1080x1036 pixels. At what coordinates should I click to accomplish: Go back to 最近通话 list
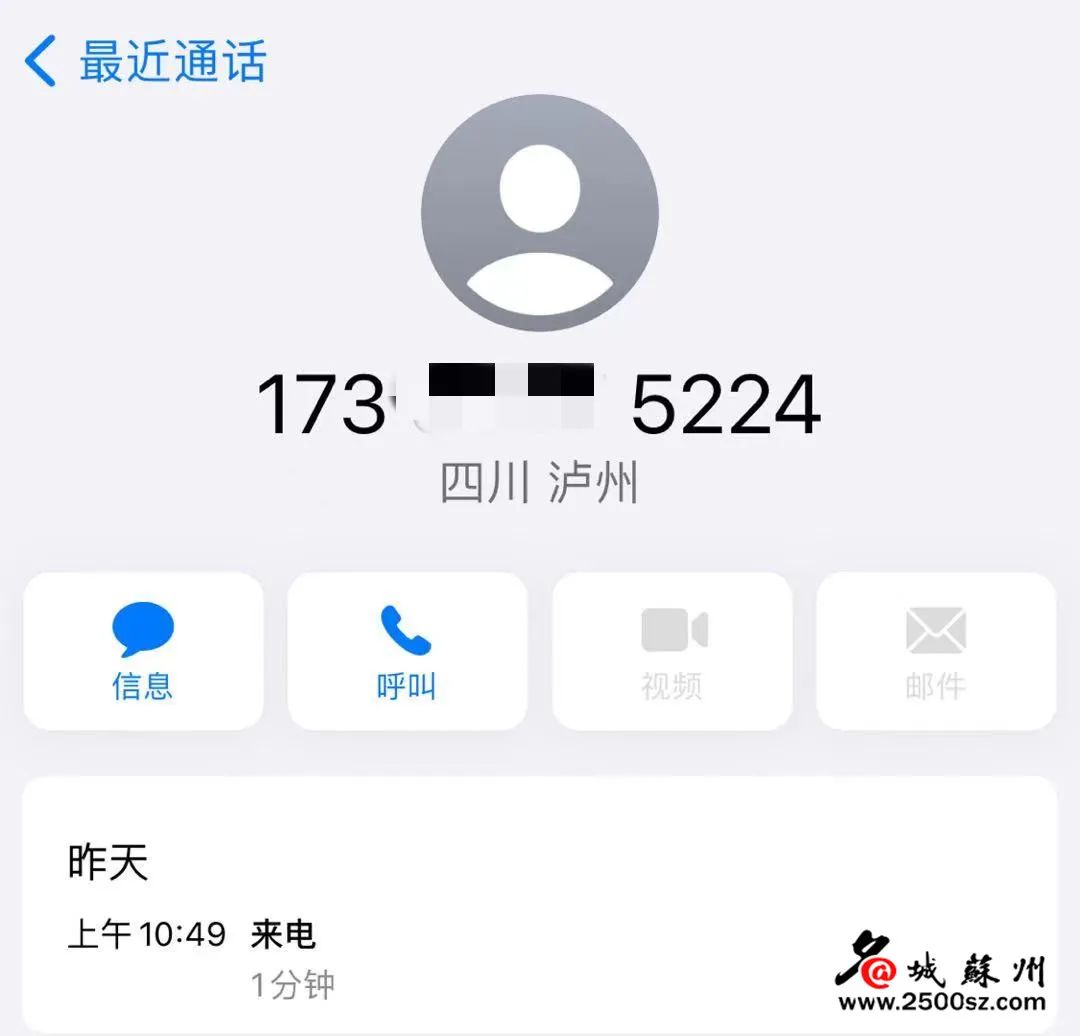coord(145,62)
